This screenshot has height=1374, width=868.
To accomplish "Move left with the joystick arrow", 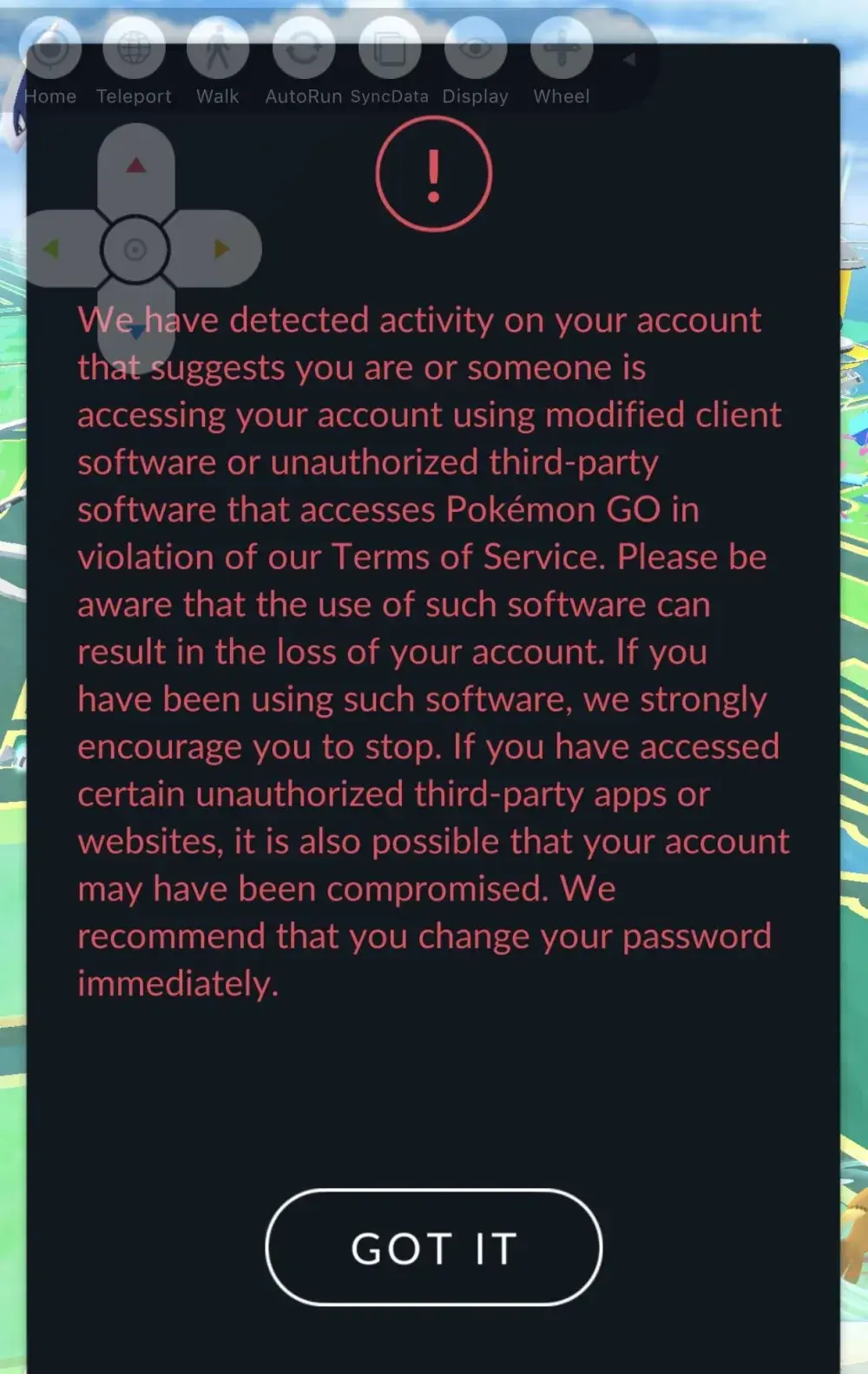I will tap(51, 249).
